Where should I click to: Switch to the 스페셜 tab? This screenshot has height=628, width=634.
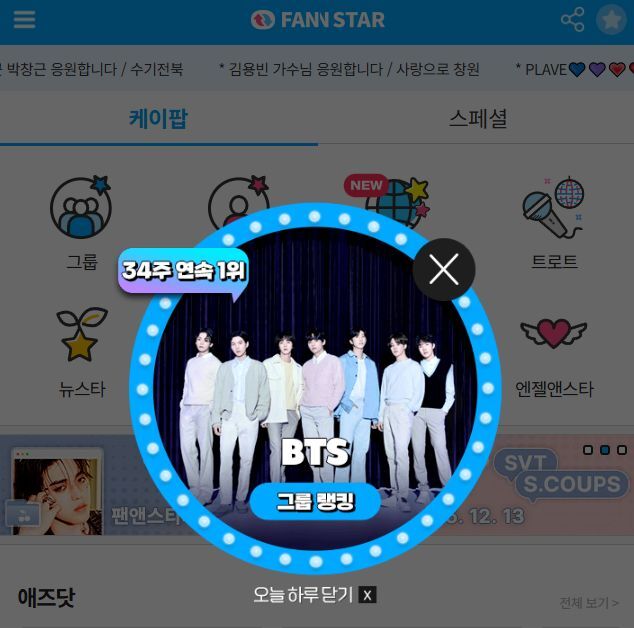click(x=477, y=119)
